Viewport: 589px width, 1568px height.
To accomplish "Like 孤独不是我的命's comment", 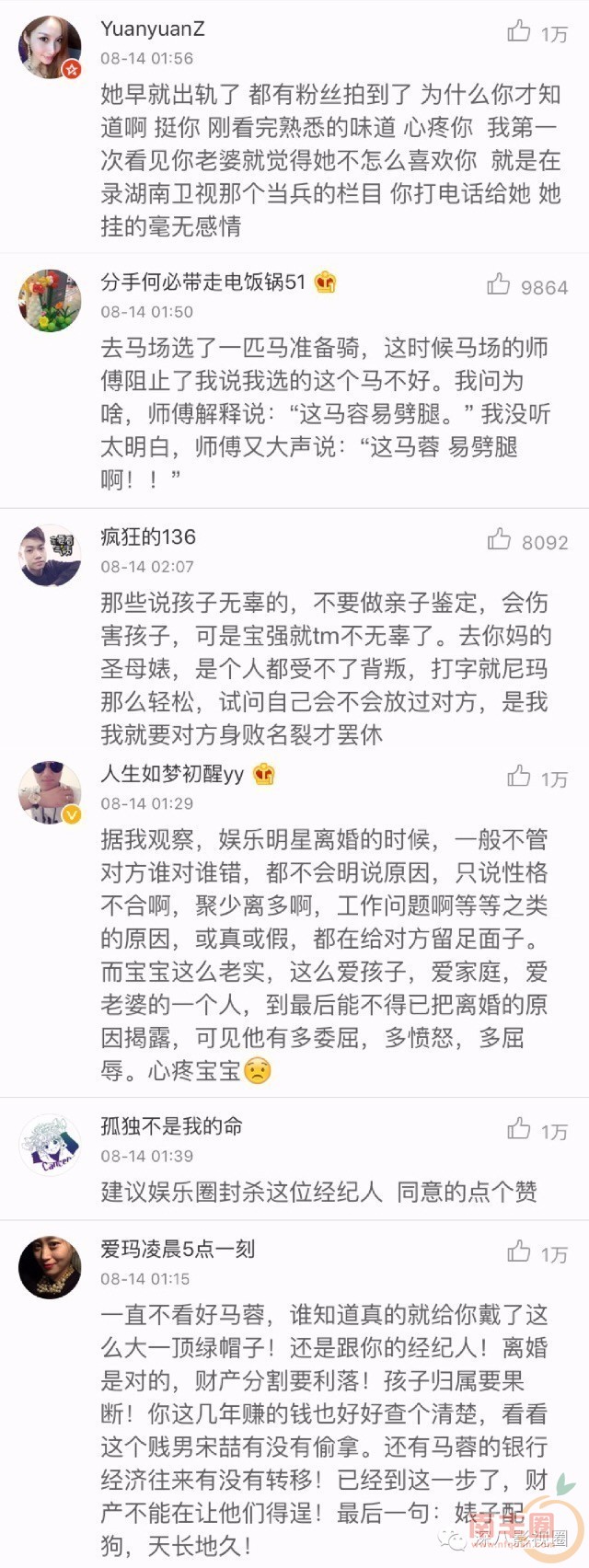I will tap(519, 1128).
